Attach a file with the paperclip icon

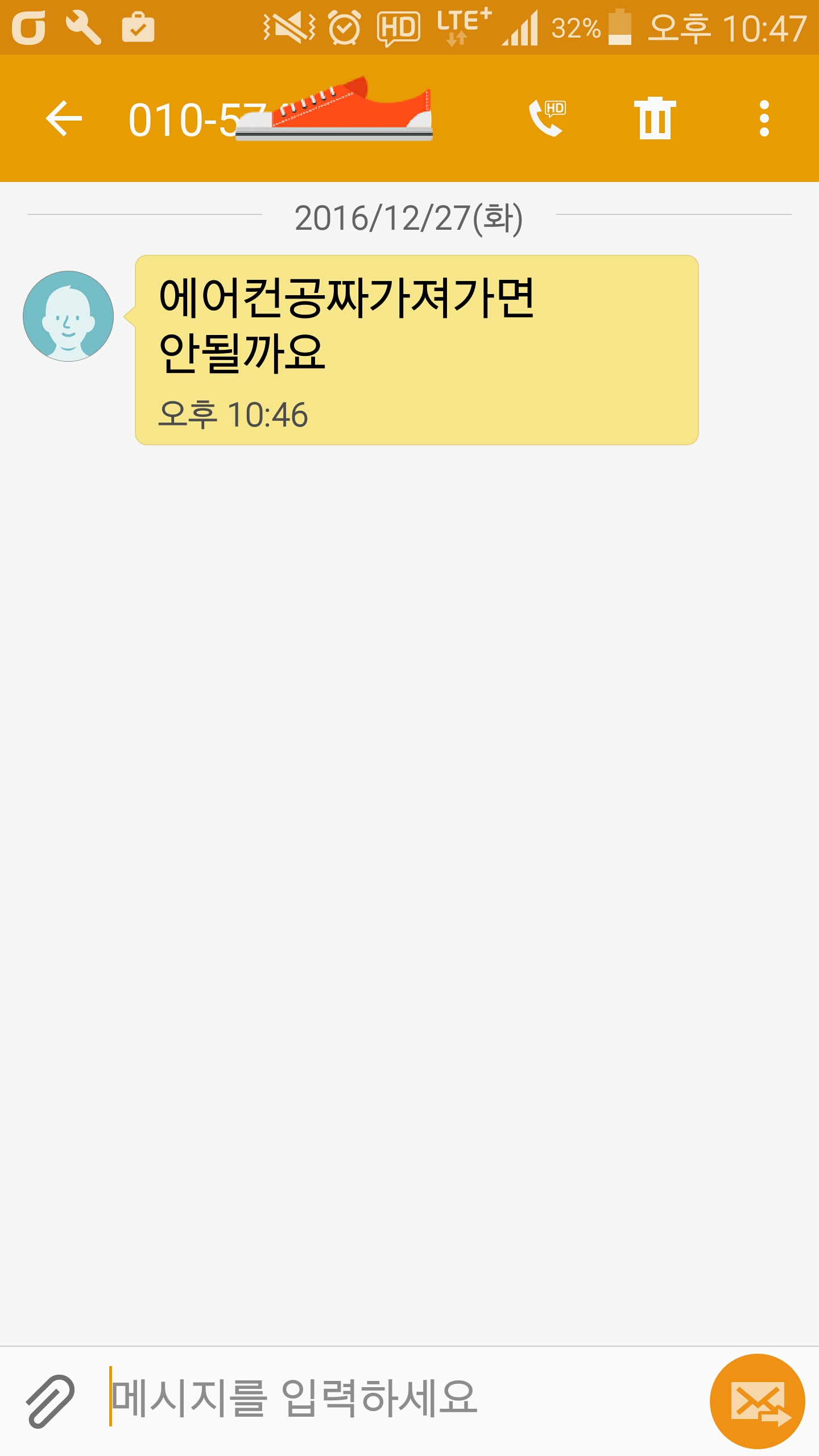(x=50, y=1400)
